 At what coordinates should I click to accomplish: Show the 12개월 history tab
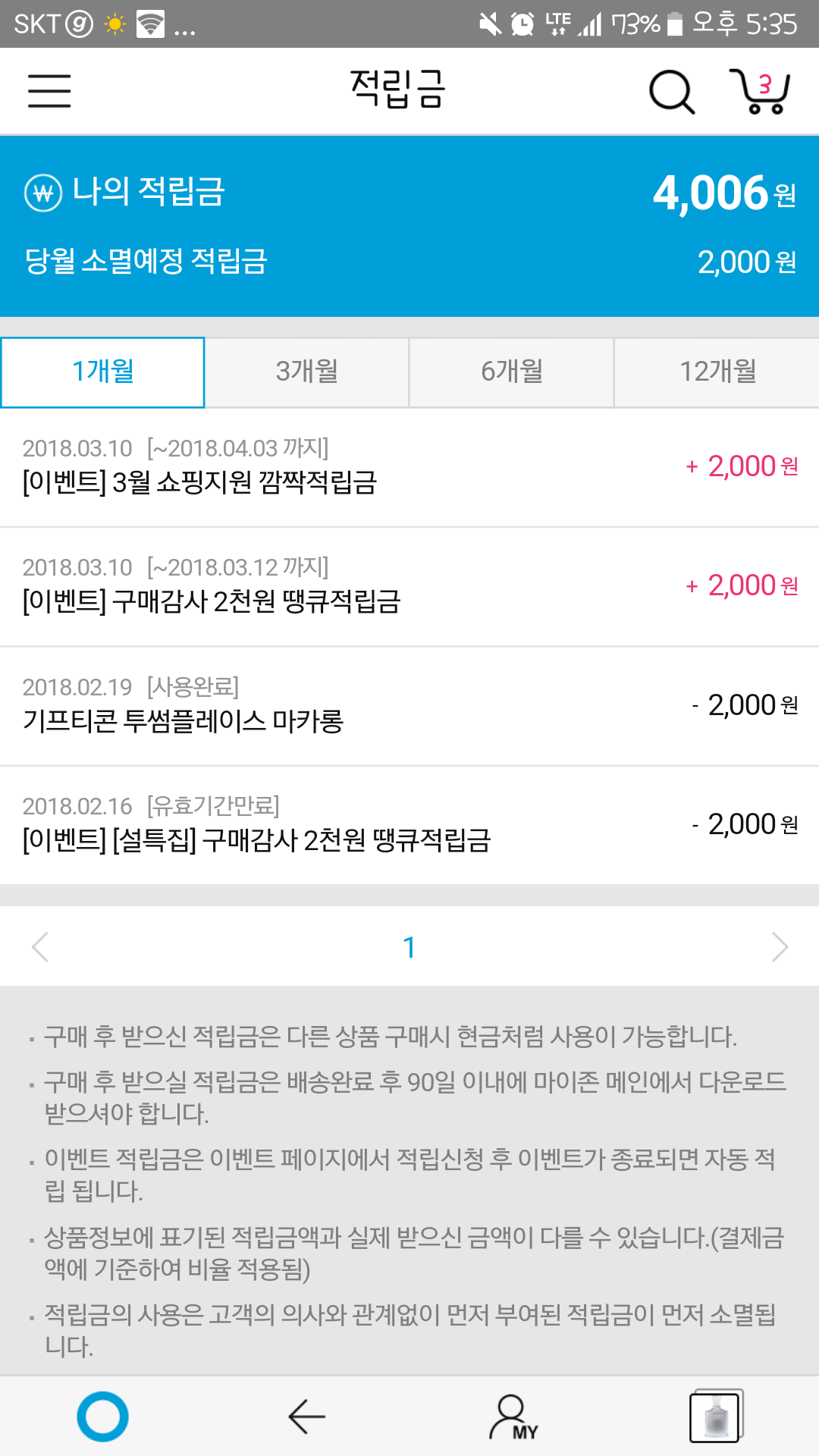[717, 372]
